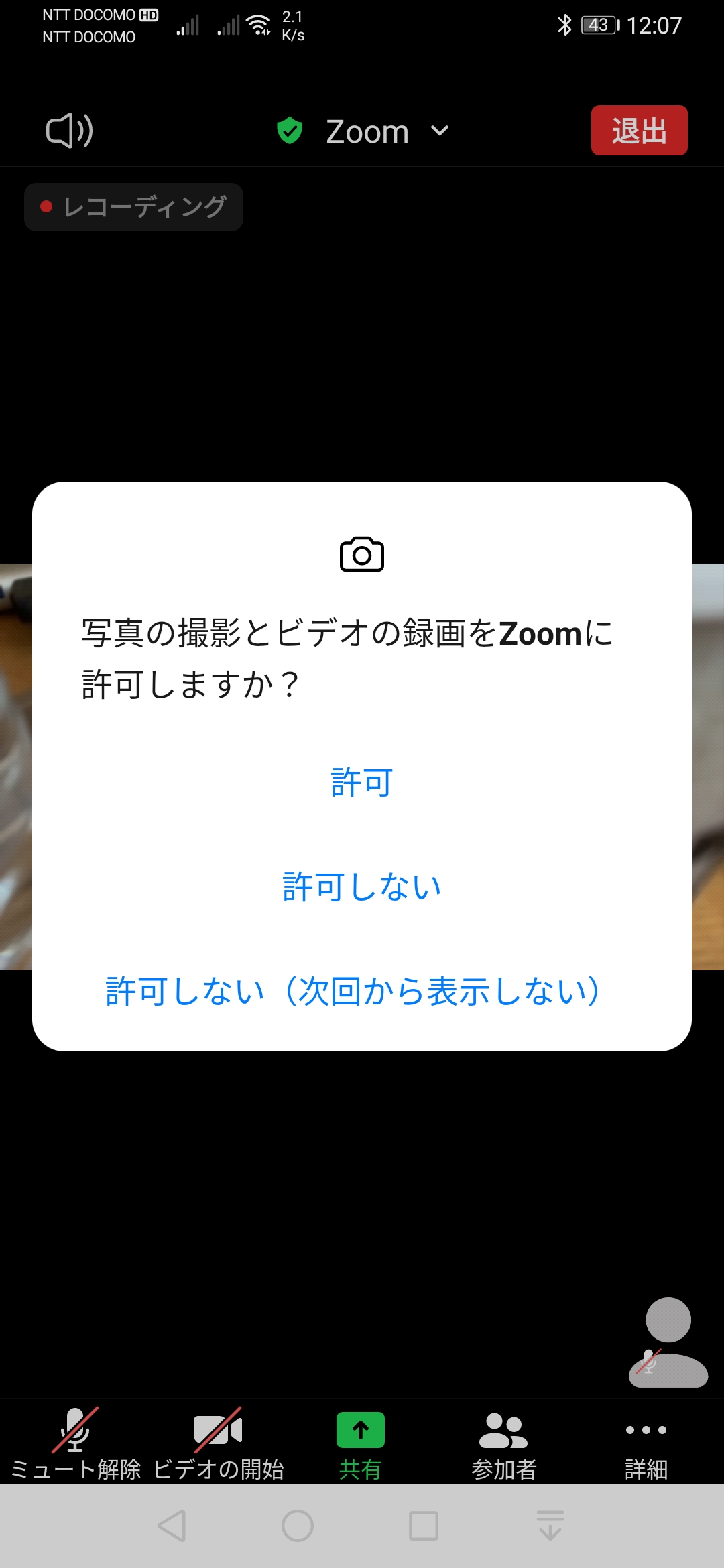The image size is (724, 1568).
Task: Expand the Zoom meeting info dropdown
Action: [363, 131]
